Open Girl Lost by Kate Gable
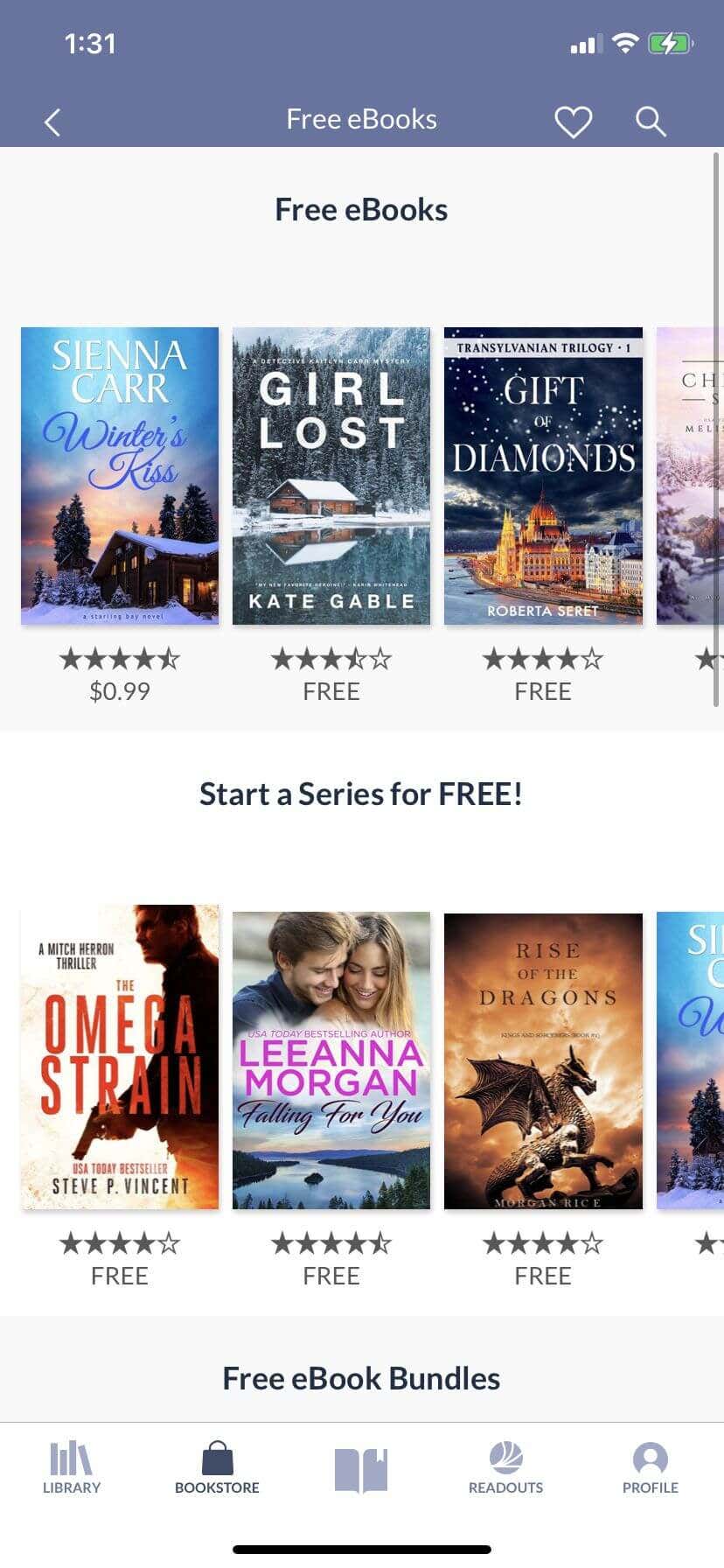The image size is (724, 1568). click(331, 475)
